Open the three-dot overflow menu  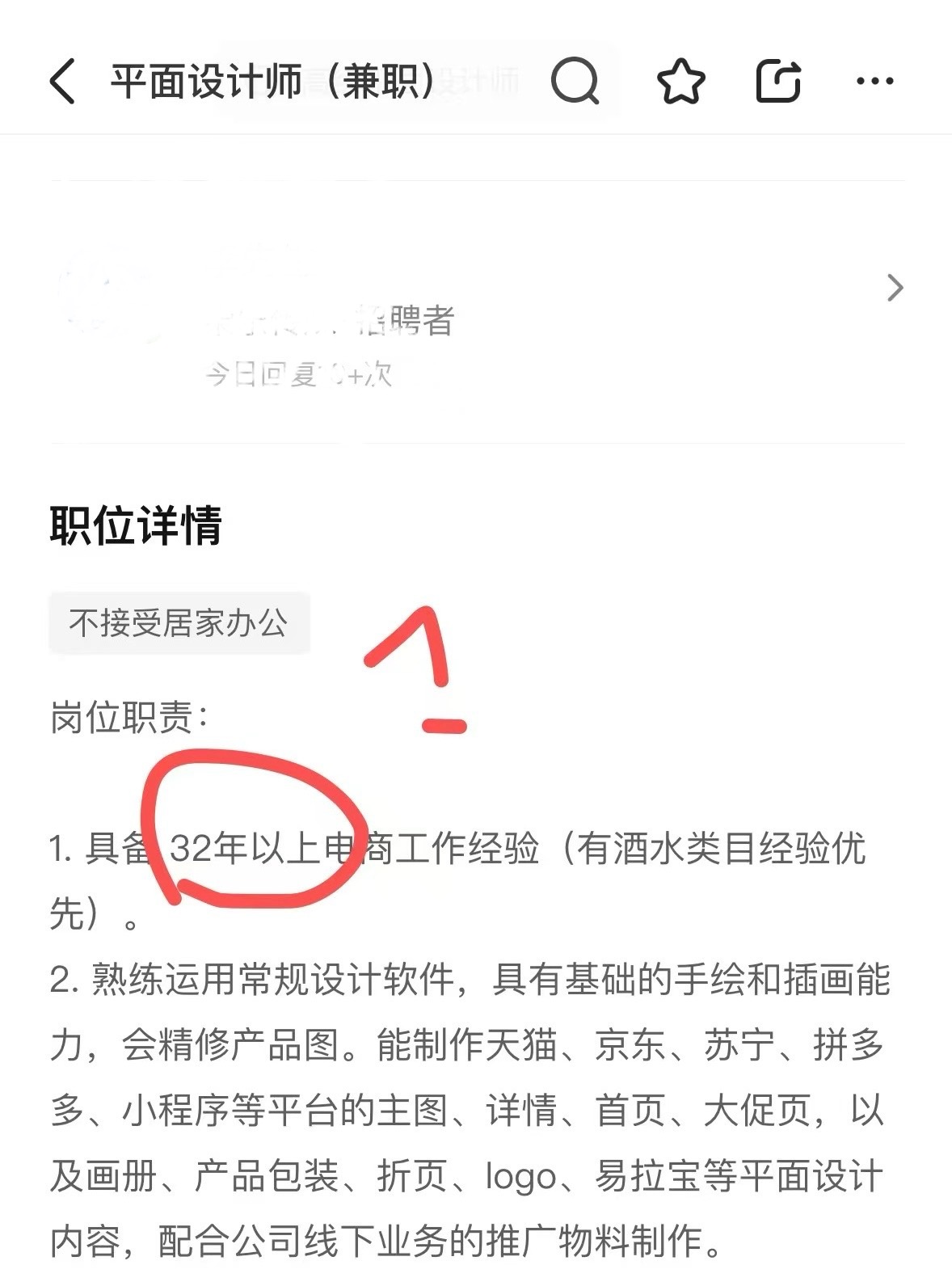click(x=874, y=81)
